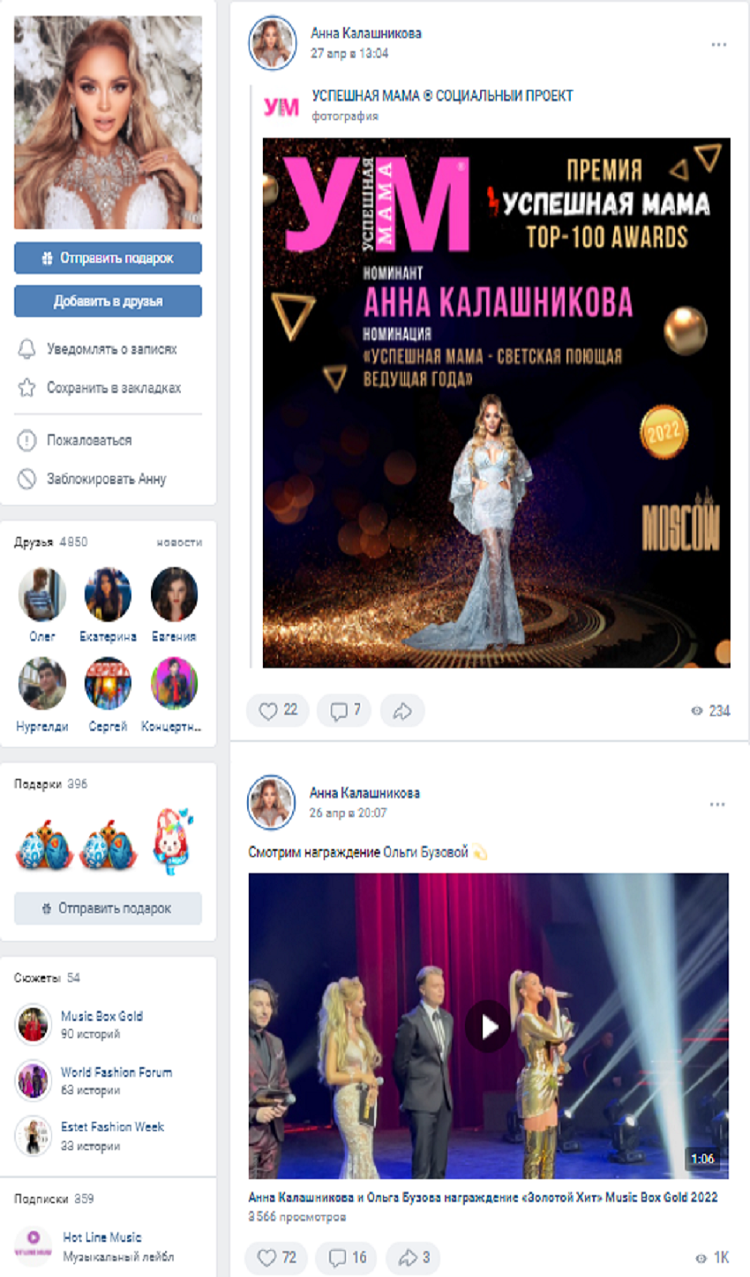The image size is (750, 1277).
Task: Share the Успешная мама award post
Action: [402, 711]
